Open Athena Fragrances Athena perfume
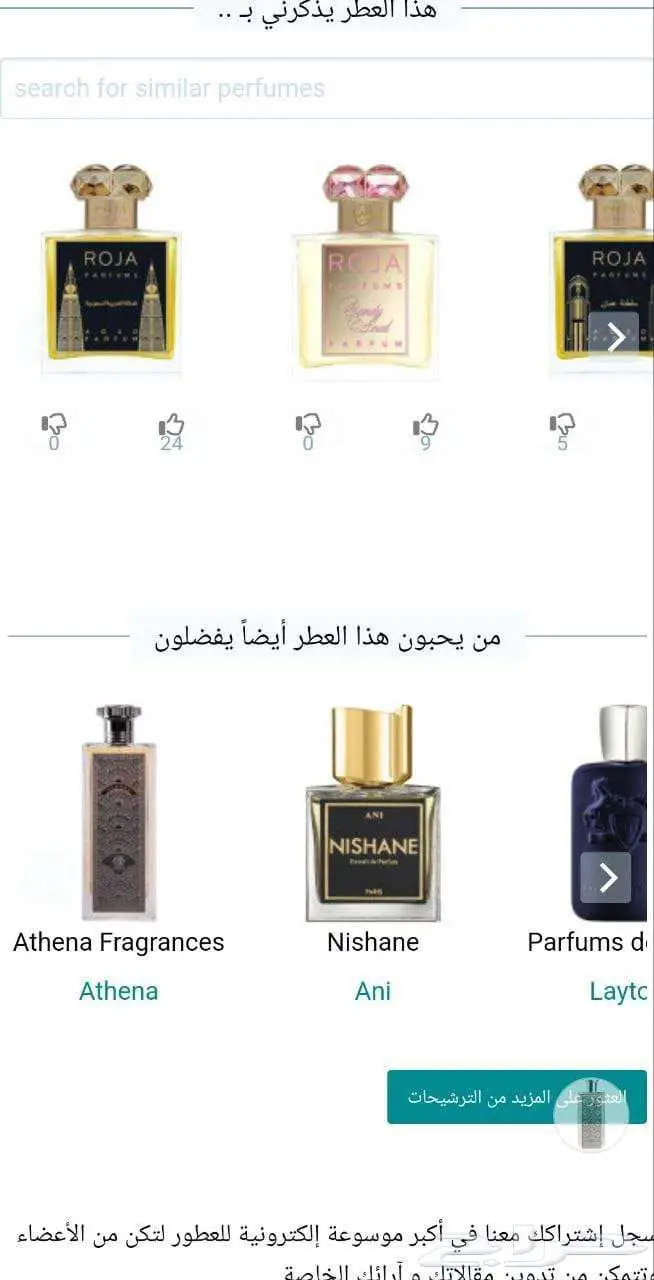This screenshot has width=654, height=1280. click(x=119, y=811)
